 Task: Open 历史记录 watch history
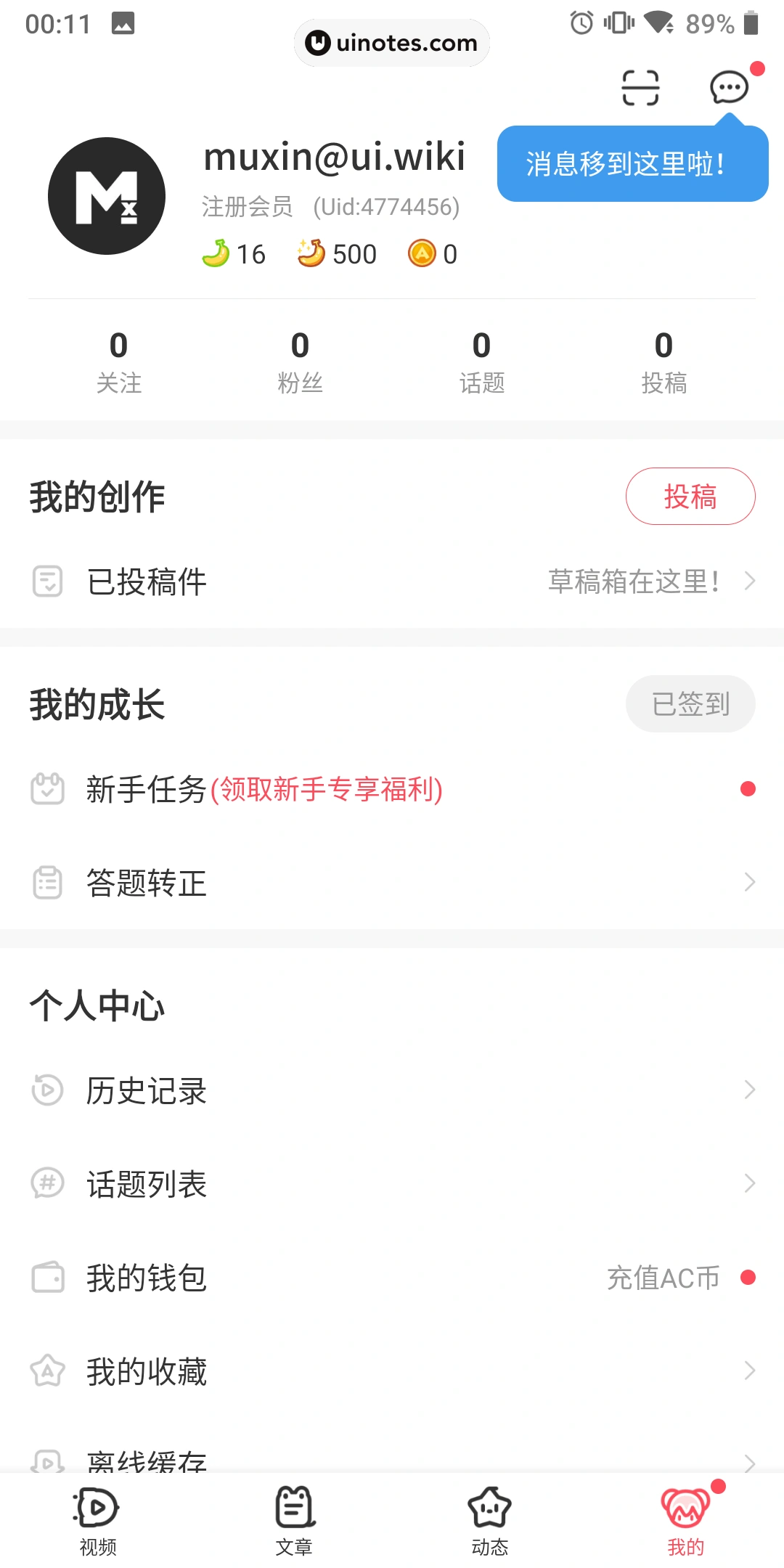pyautogui.click(x=392, y=1090)
